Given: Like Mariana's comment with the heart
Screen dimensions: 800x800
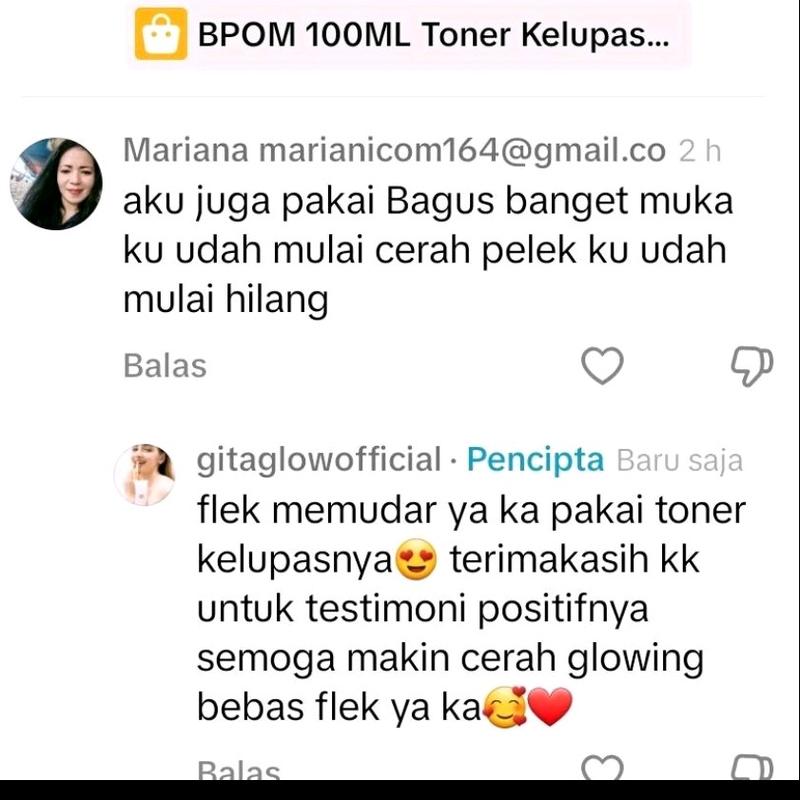Looking at the screenshot, I should pos(602,367).
